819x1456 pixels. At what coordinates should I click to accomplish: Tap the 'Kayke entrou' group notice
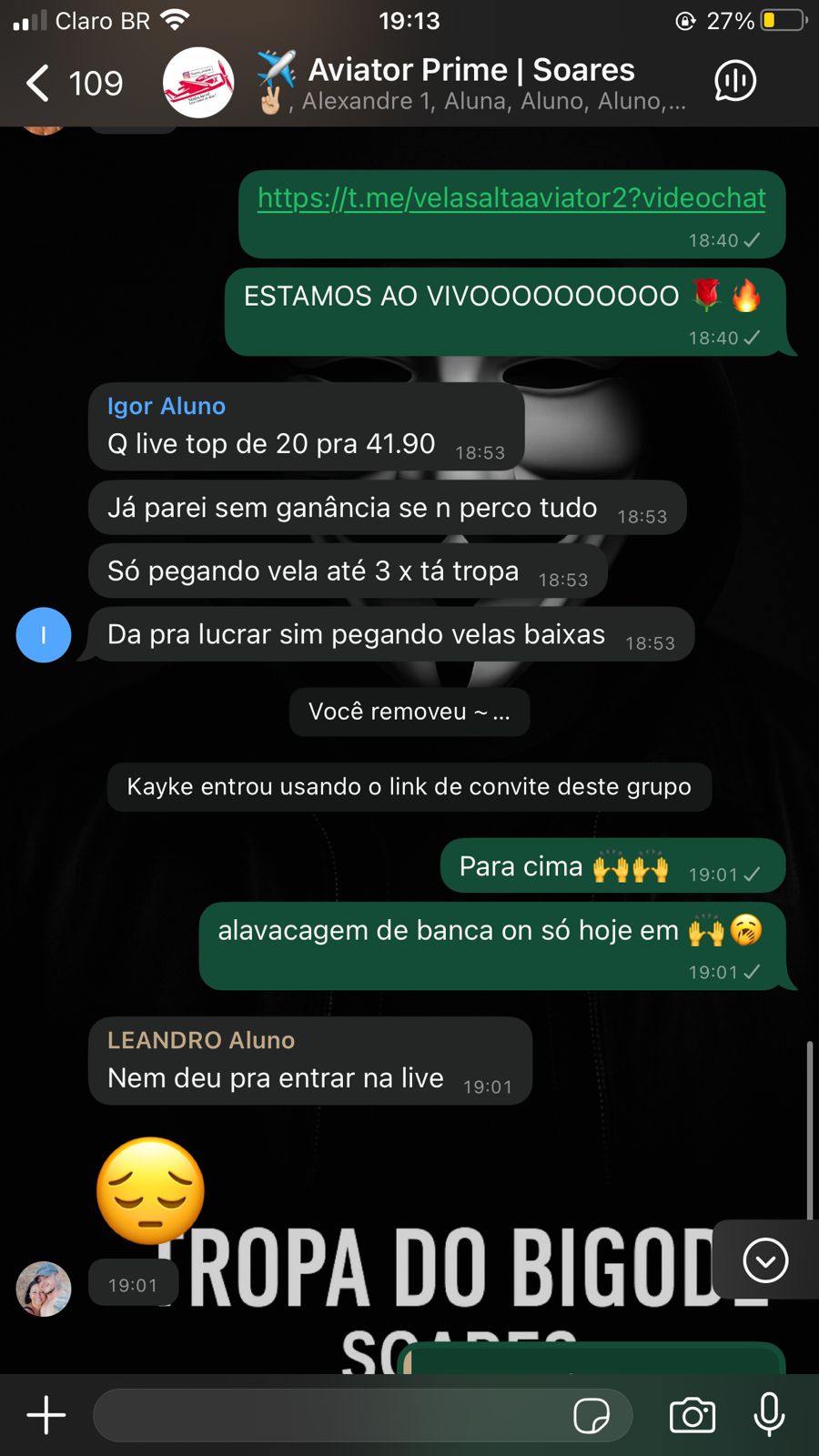(x=409, y=786)
